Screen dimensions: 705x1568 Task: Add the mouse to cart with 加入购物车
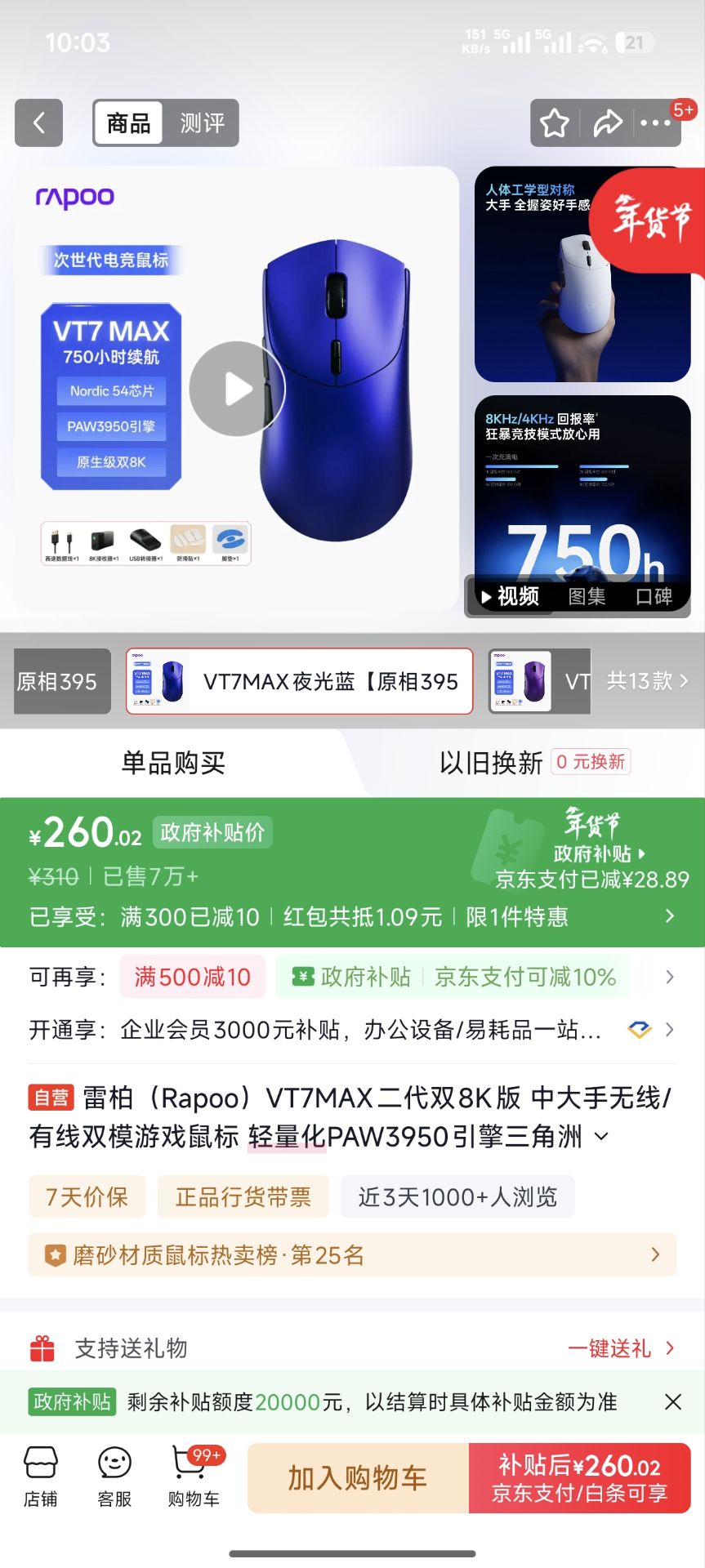point(358,1477)
